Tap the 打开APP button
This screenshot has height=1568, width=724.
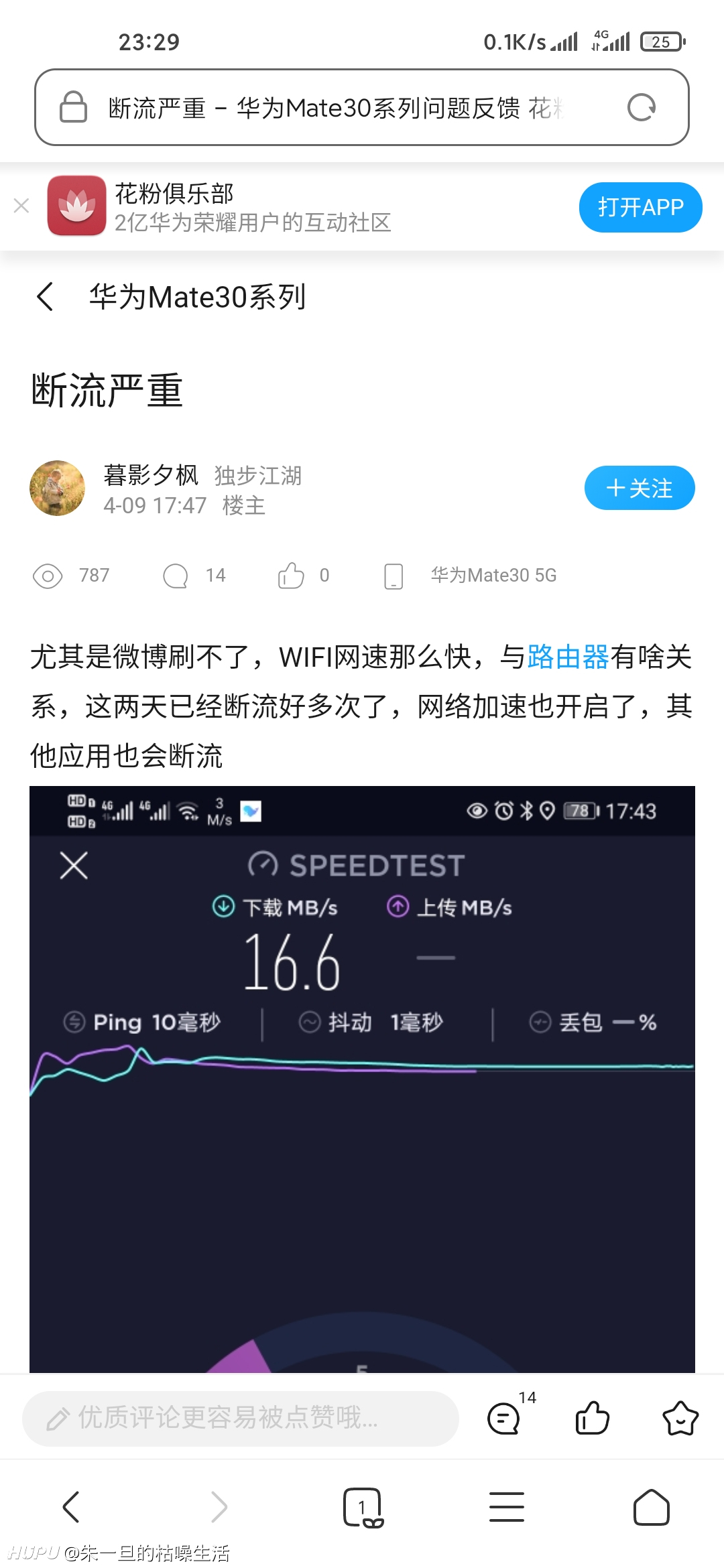(x=640, y=207)
